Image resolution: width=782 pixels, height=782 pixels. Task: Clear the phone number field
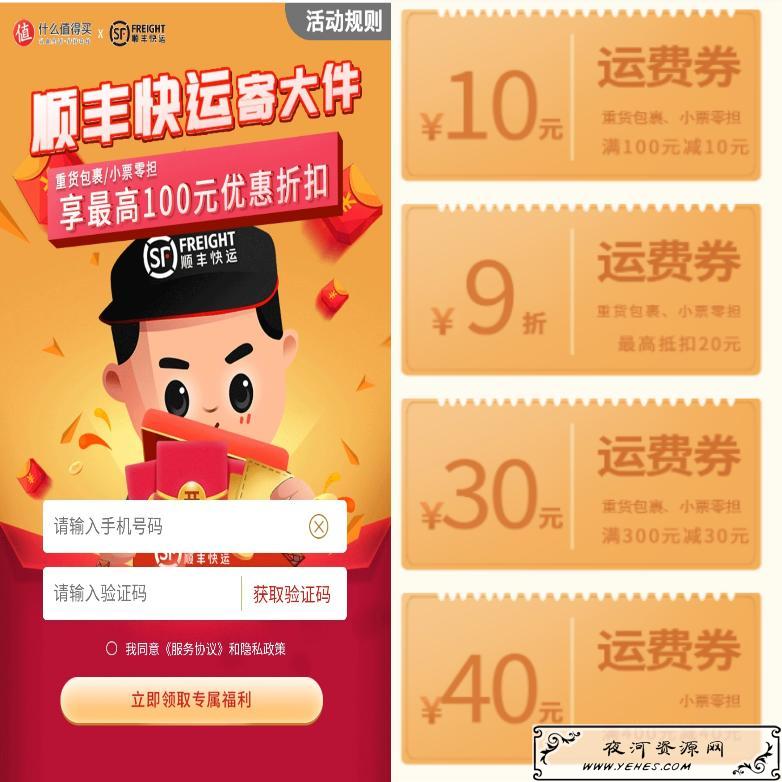coord(318,526)
